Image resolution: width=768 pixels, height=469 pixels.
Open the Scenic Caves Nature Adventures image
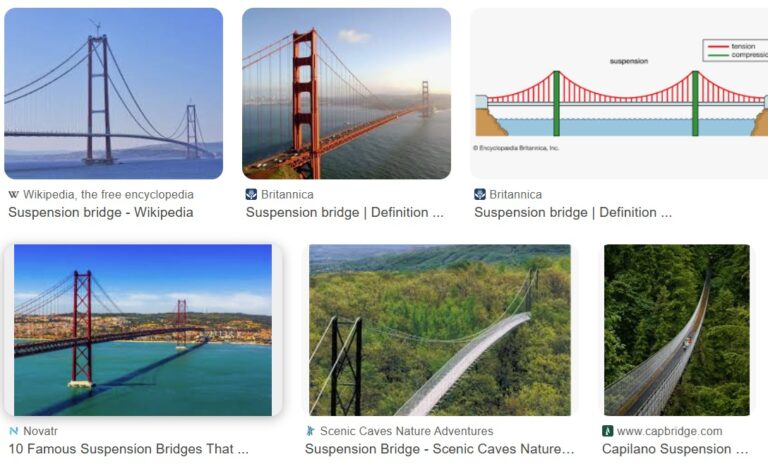(x=439, y=329)
